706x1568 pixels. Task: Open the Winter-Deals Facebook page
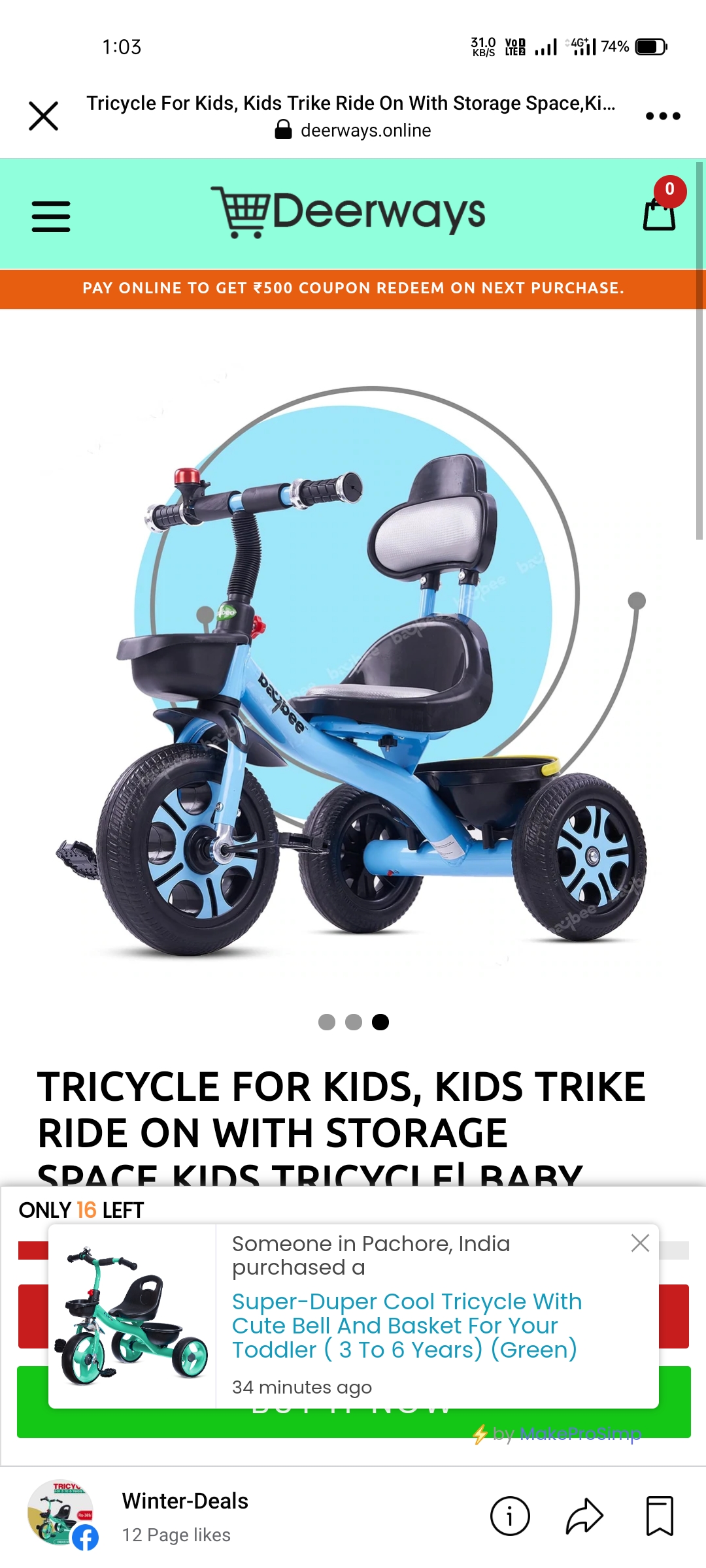185,1501
